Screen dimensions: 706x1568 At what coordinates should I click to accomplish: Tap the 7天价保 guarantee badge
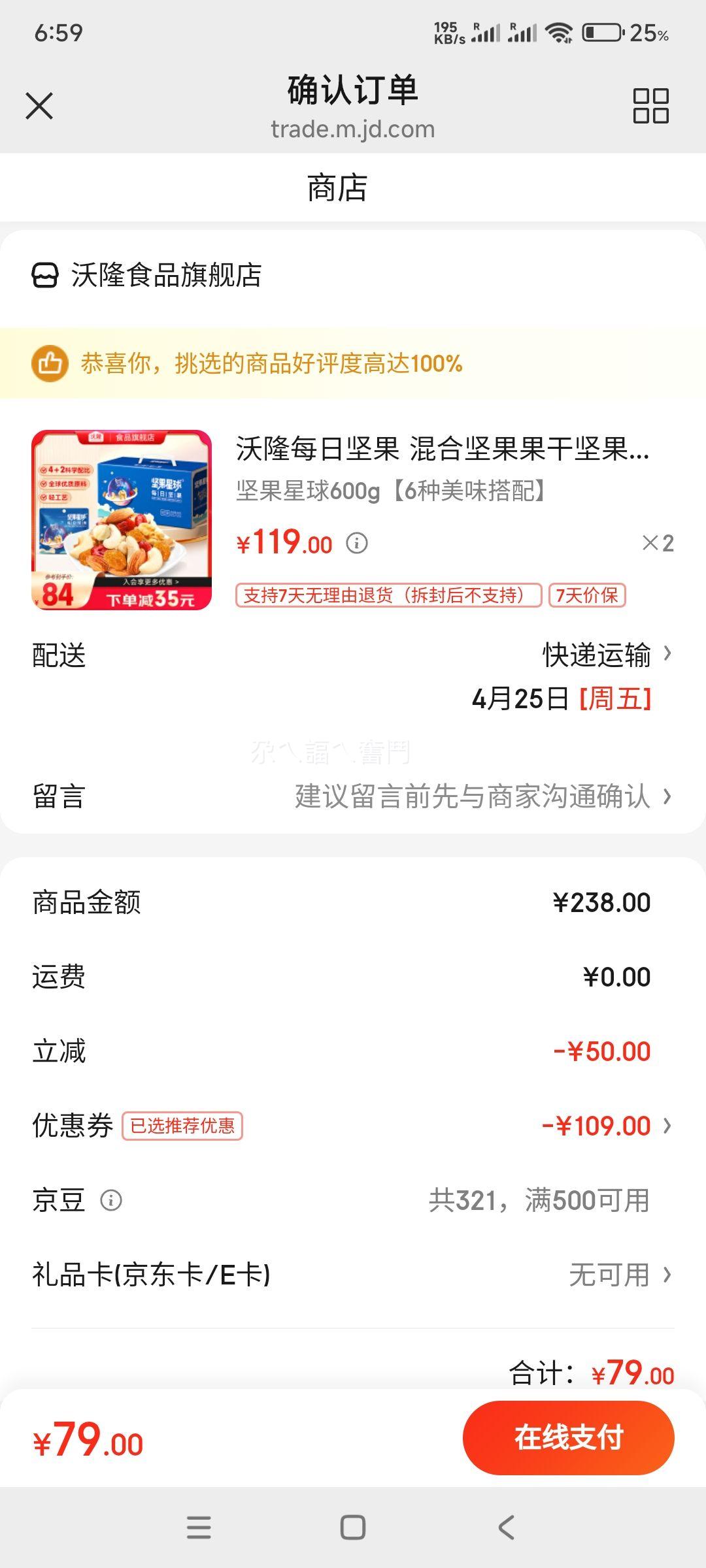tap(588, 596)
